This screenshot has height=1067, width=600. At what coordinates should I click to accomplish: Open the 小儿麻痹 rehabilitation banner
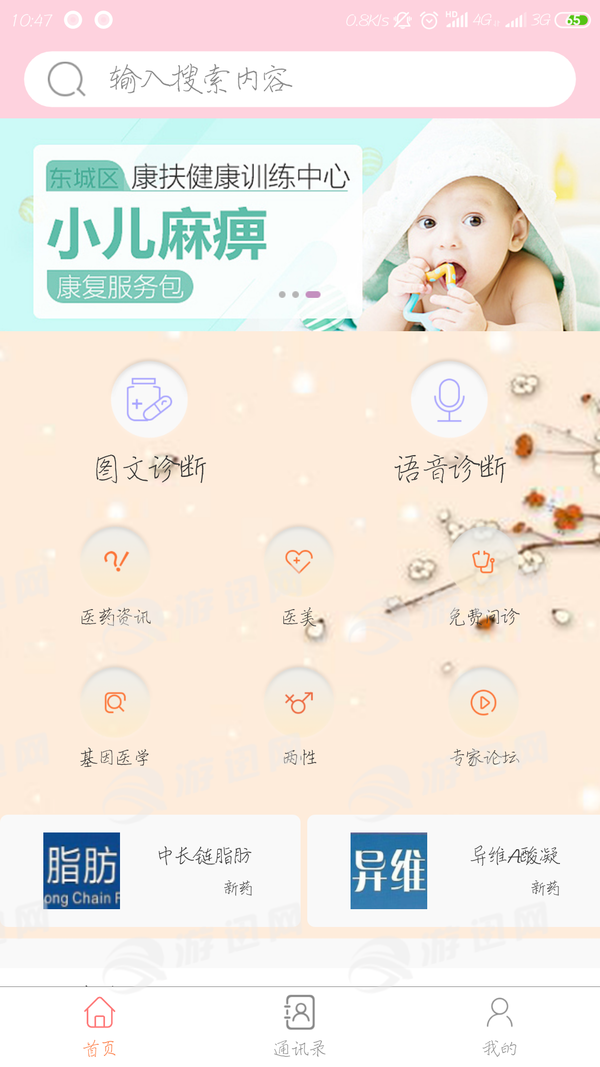point(300,225)
